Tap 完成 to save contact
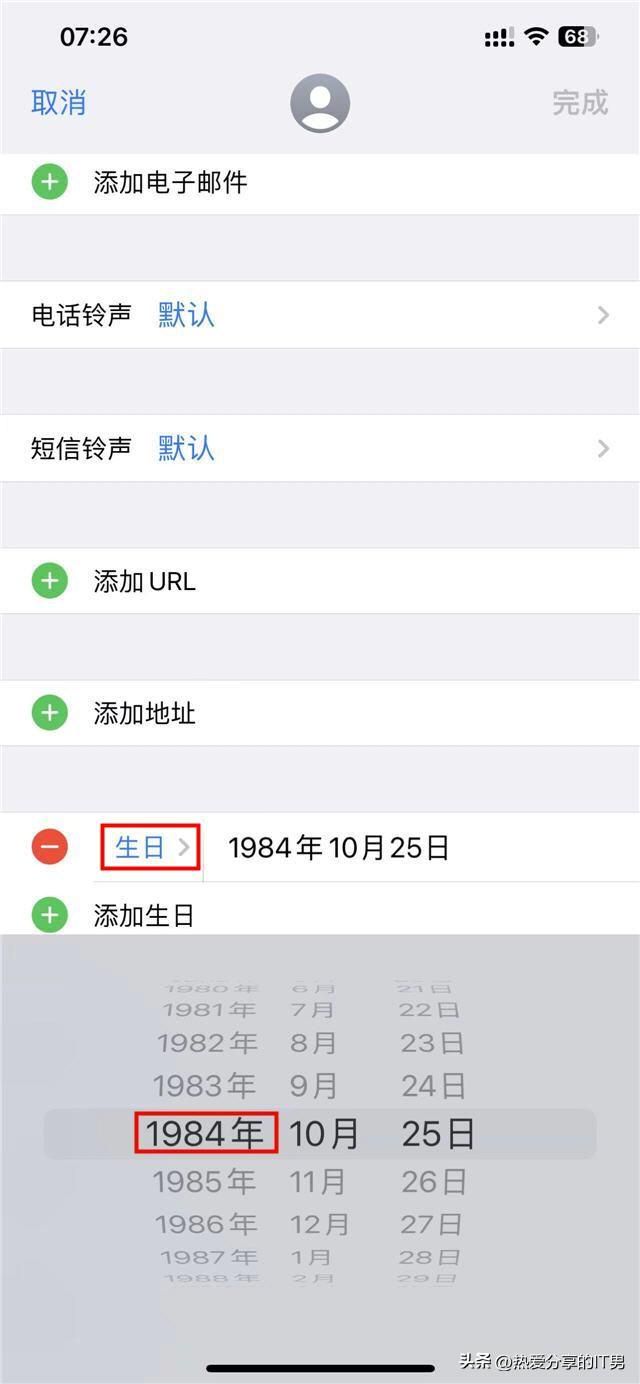Viewport: 640px width, 1384px height. pos(580,103)
